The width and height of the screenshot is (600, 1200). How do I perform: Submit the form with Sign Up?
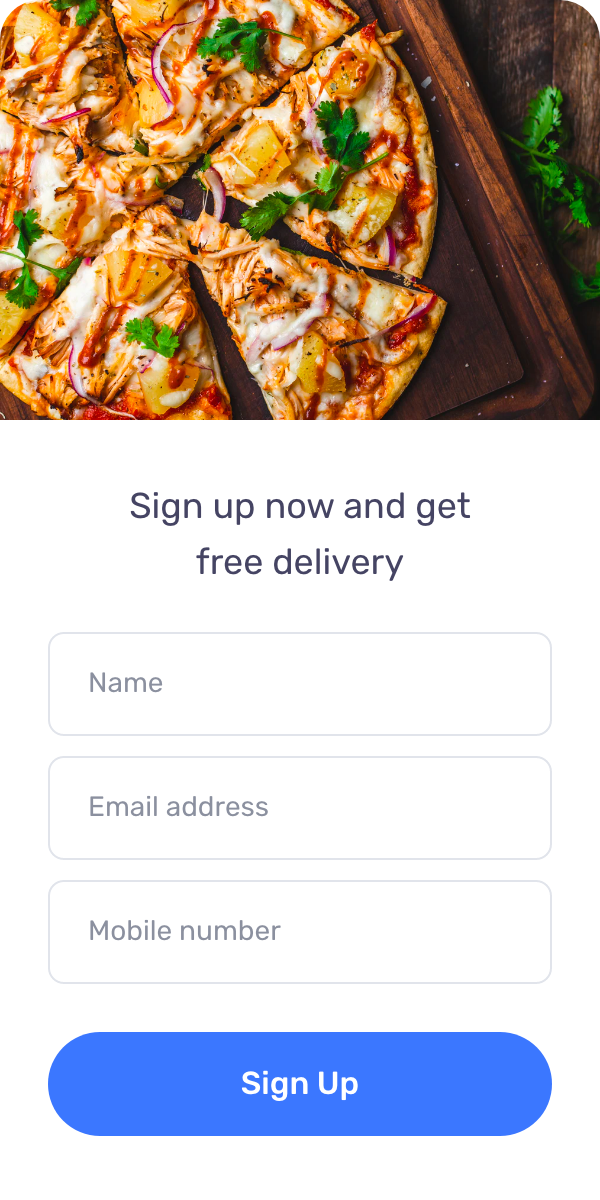pos(300,1084)
